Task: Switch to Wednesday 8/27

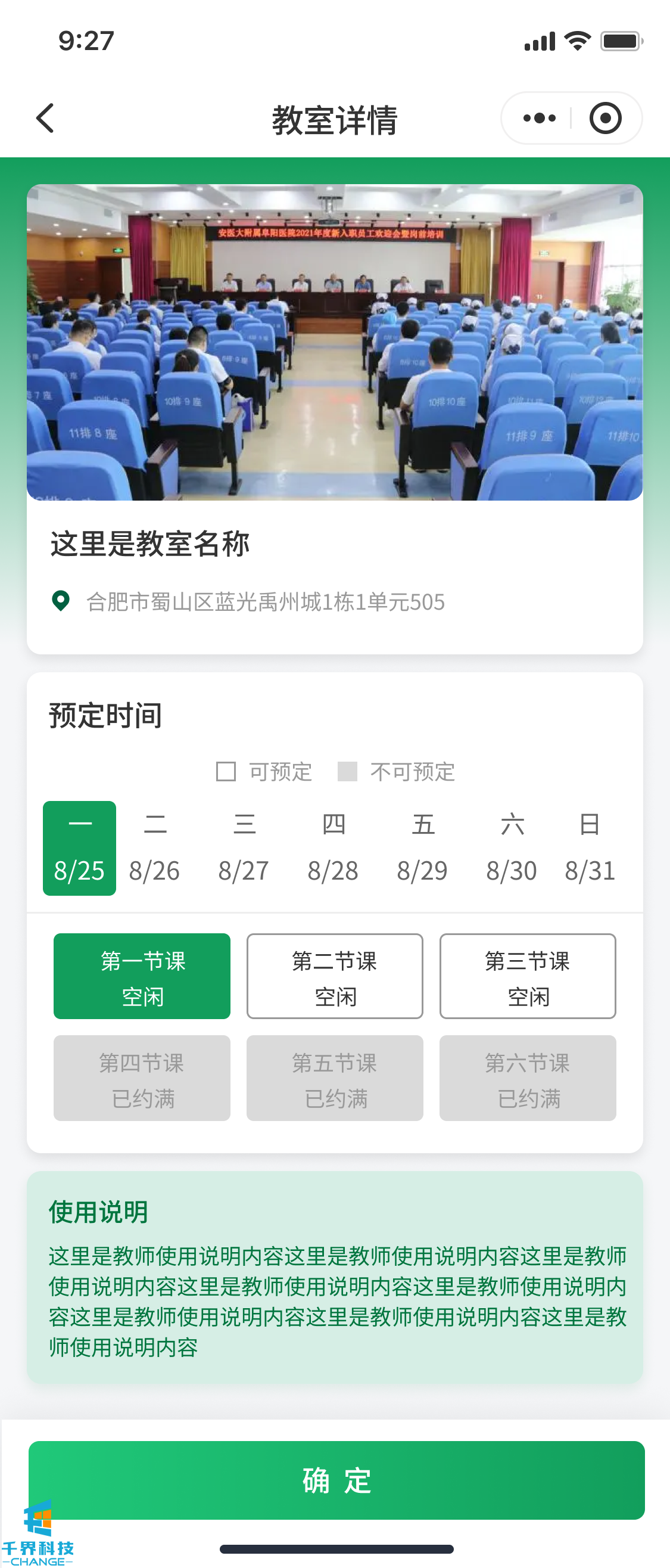Action: click(244, 848)
